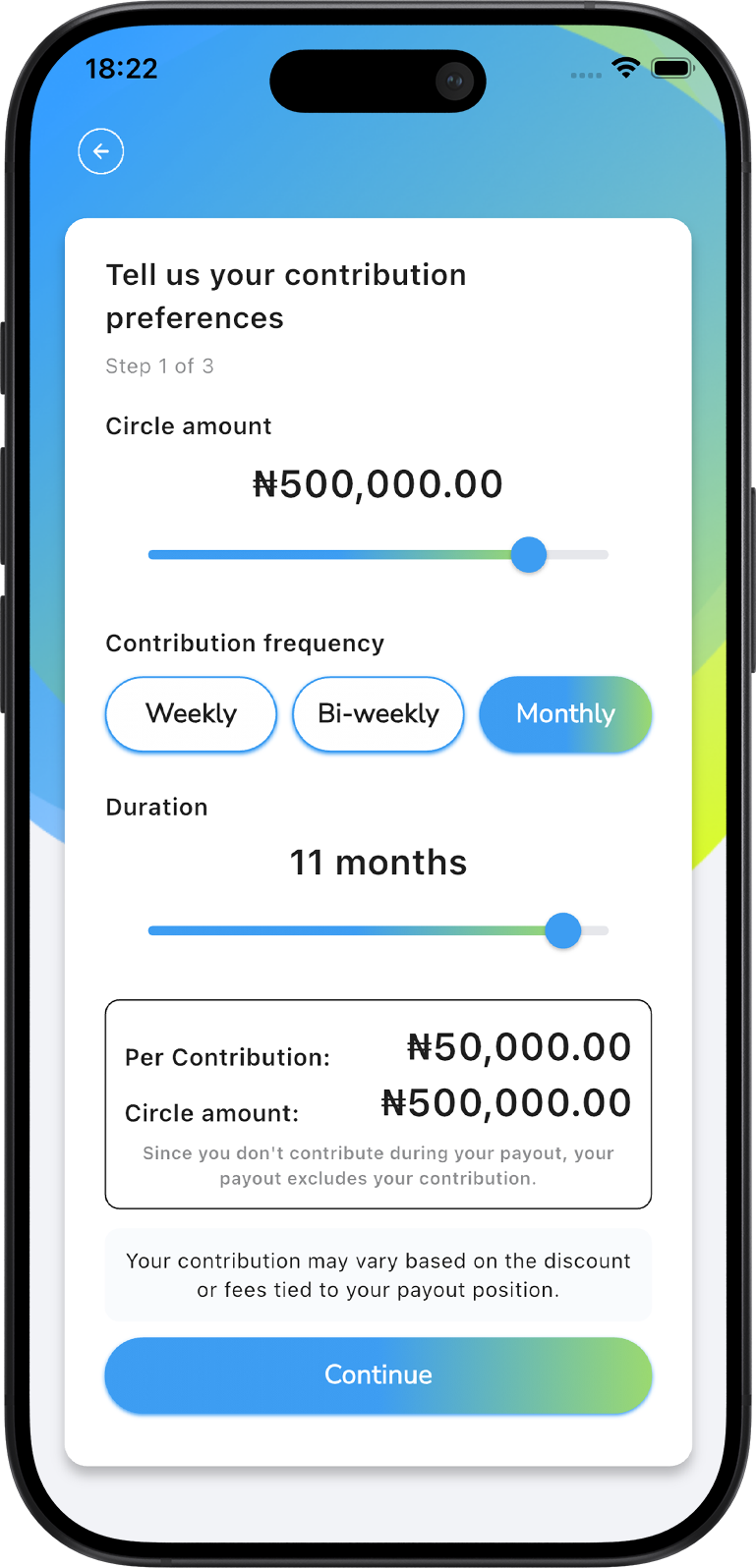Tap the Duration section heading

pos(156,806)
